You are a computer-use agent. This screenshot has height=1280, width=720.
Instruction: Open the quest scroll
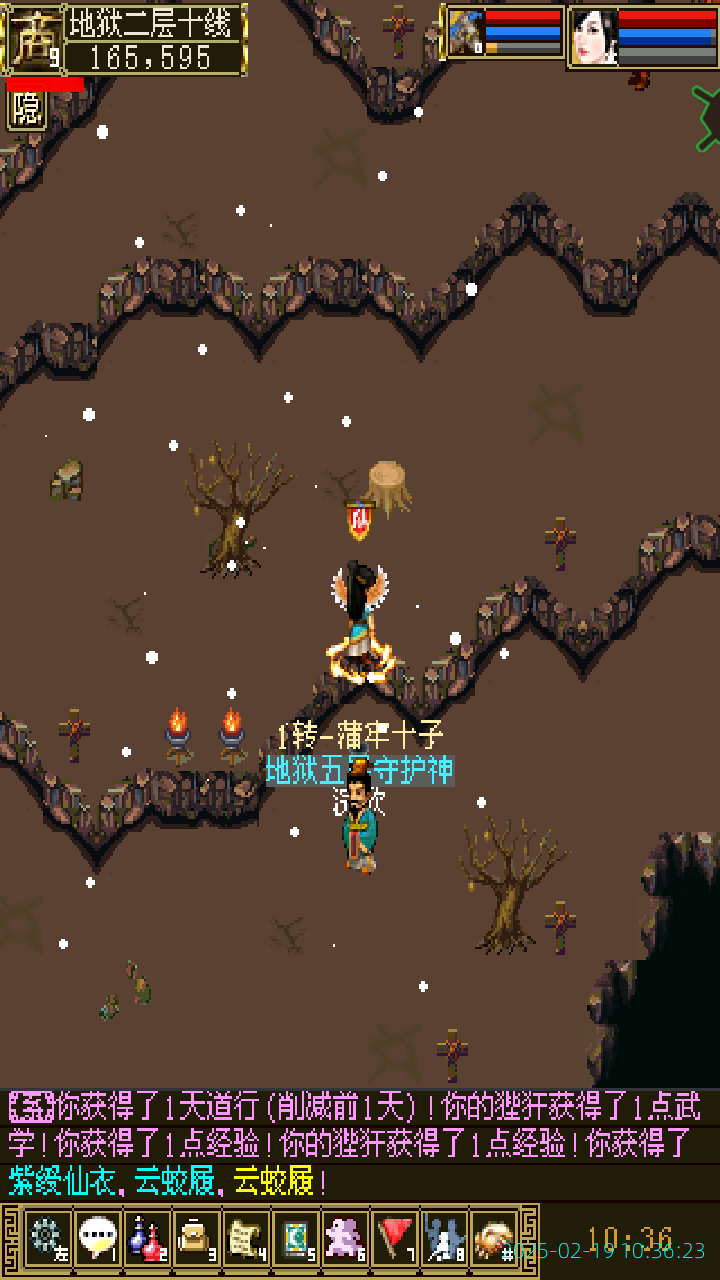(245, 1238)
